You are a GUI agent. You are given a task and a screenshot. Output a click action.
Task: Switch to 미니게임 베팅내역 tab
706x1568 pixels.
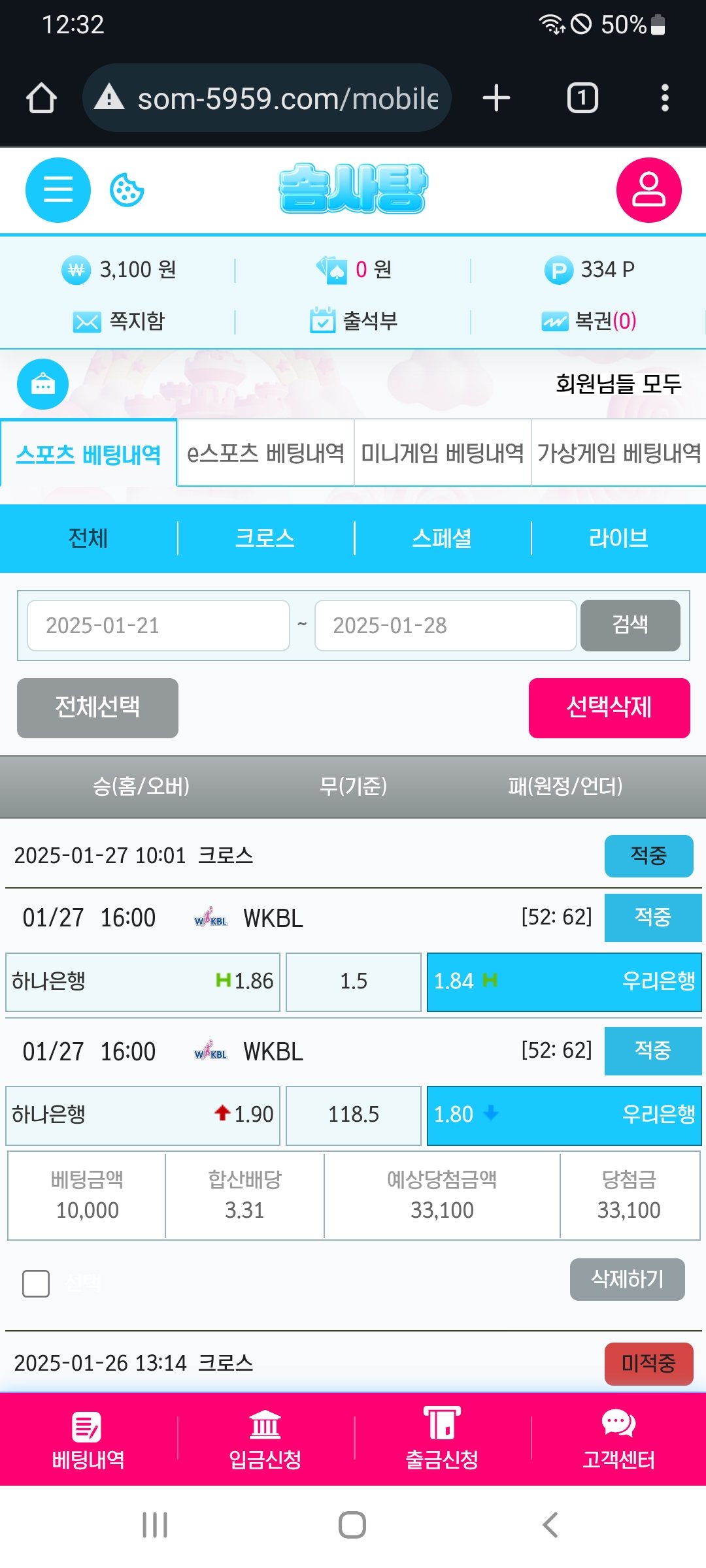tap(443, 453)
